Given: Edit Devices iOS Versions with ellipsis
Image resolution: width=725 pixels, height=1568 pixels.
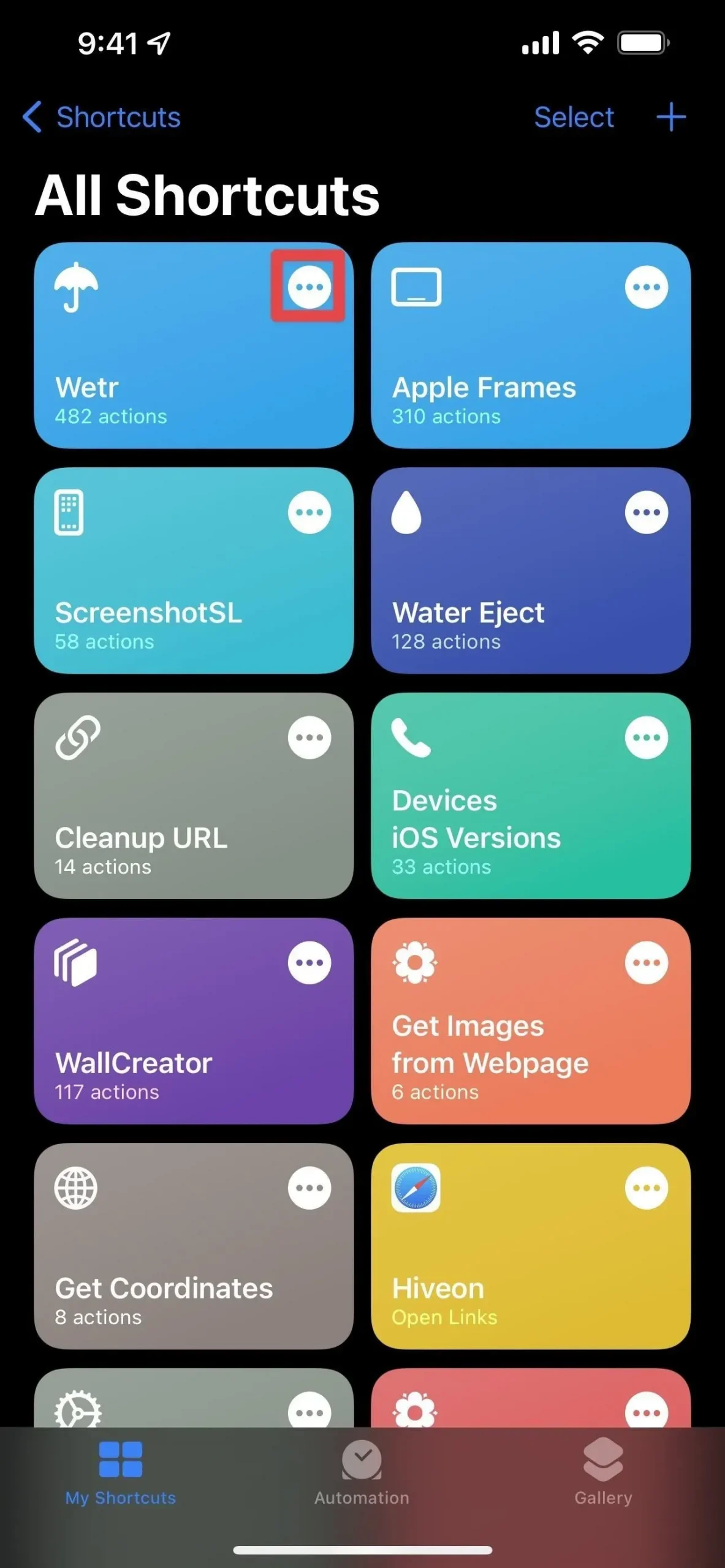Looking at the screenshot, I should (x=647, y=737).
